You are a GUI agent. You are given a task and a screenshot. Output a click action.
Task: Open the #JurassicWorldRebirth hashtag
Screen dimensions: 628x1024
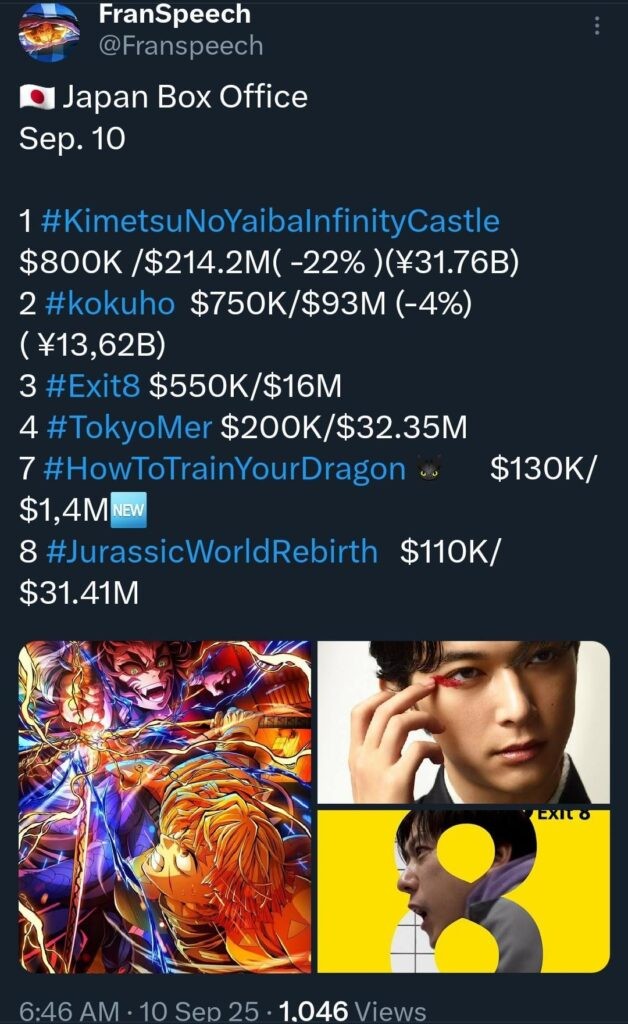coord(212,551)
